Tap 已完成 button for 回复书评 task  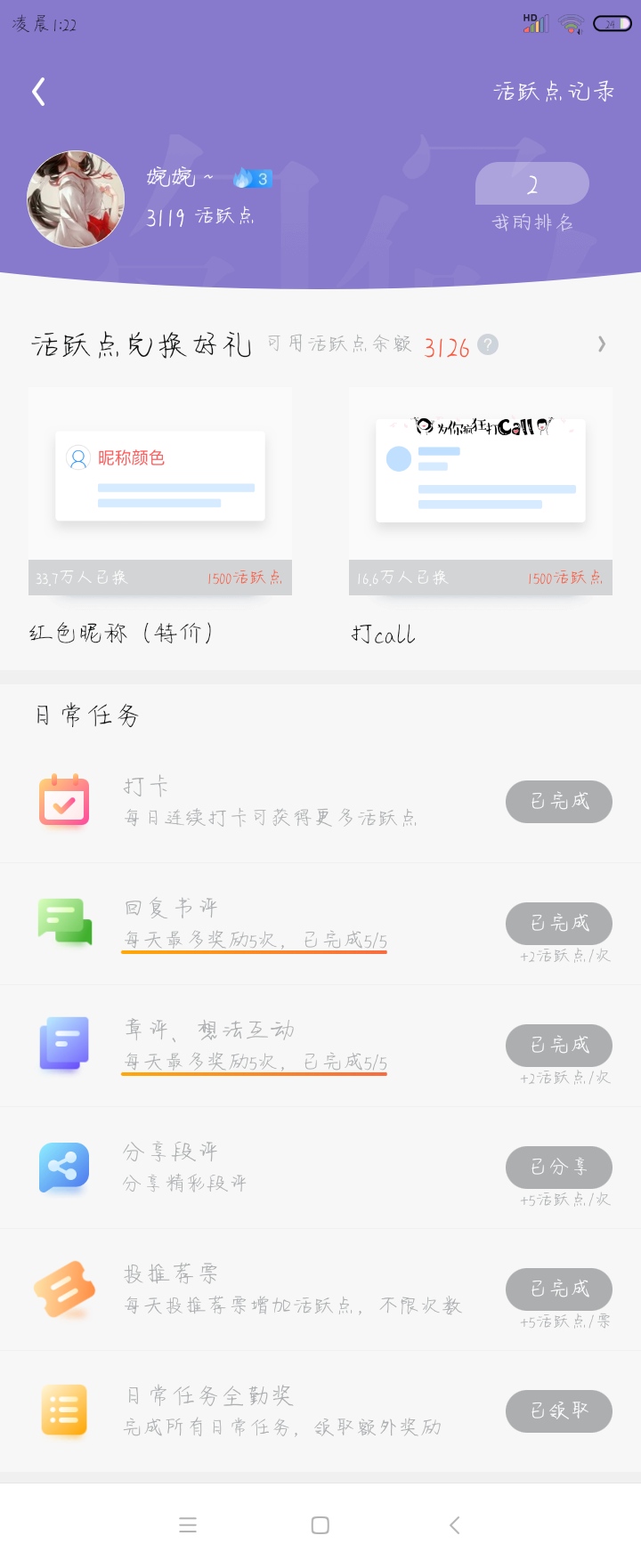click(559, 924)
